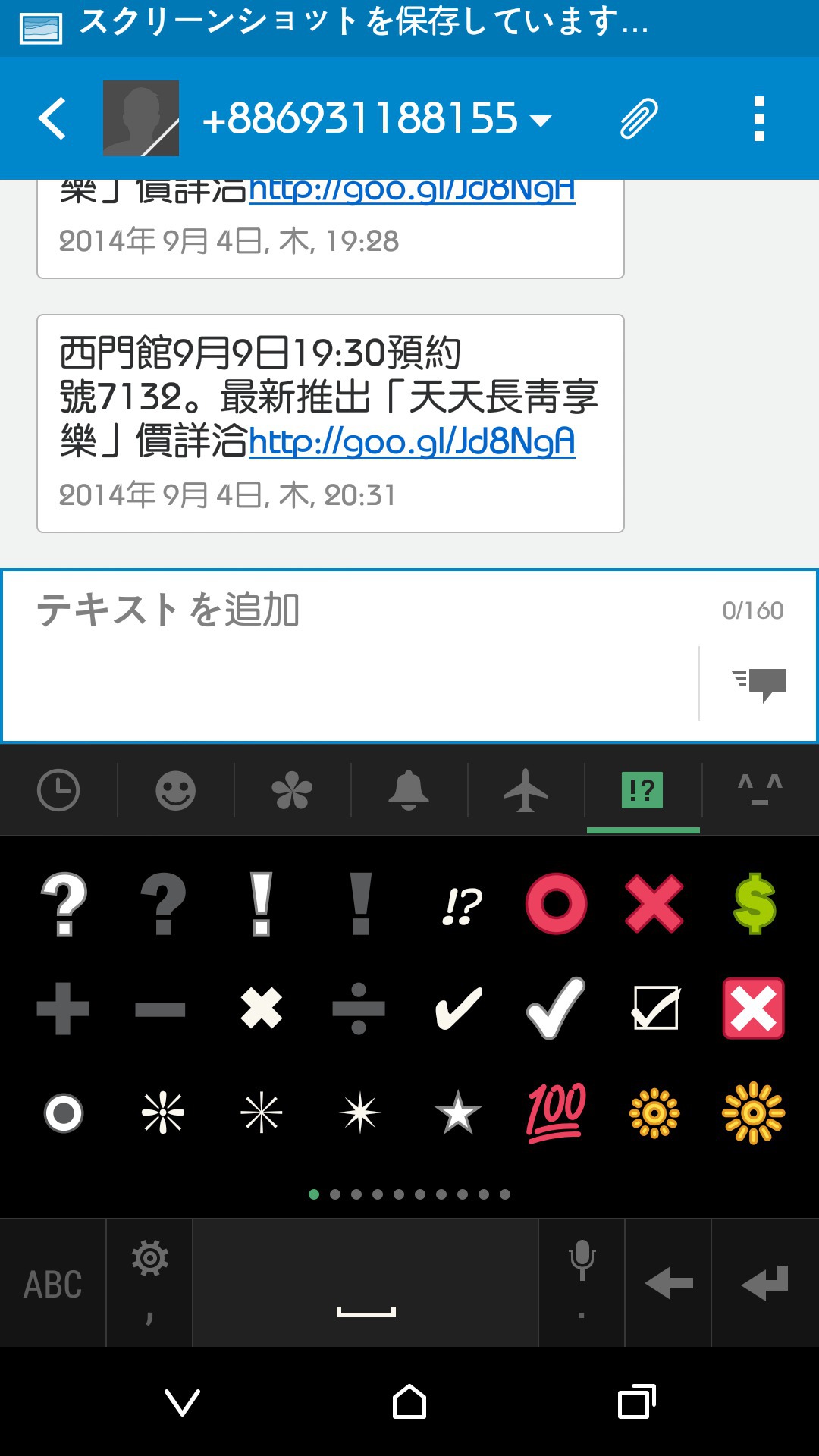The image size is (819, 1456).
Task: Switch to the ^_^ kaomoji tab
Action: pos(760,790)
